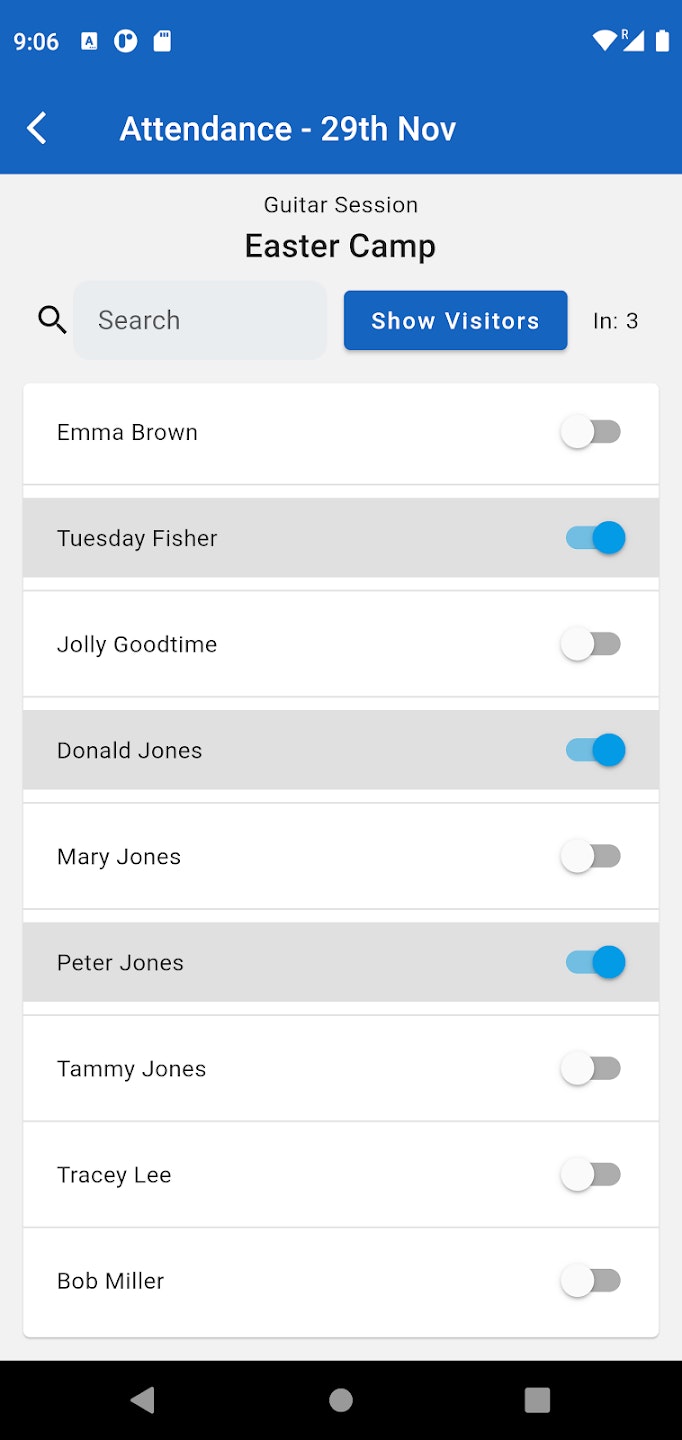The height and width of the screenshot is (1440, 682).
Task: Turn off attendance for Tuesday Fisher
Action: (595, 538)
